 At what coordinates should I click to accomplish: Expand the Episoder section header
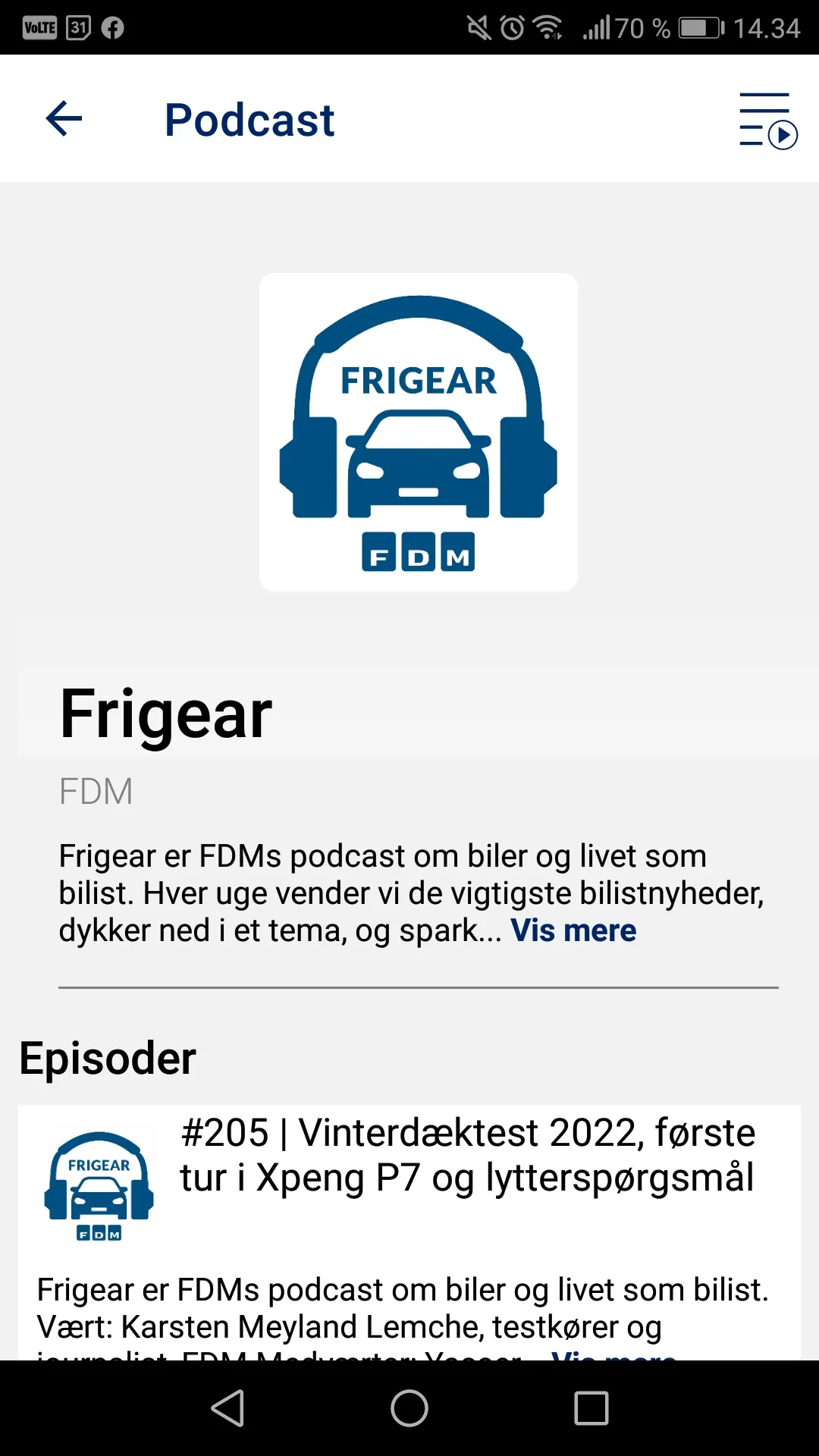(x=108, y=1057)
